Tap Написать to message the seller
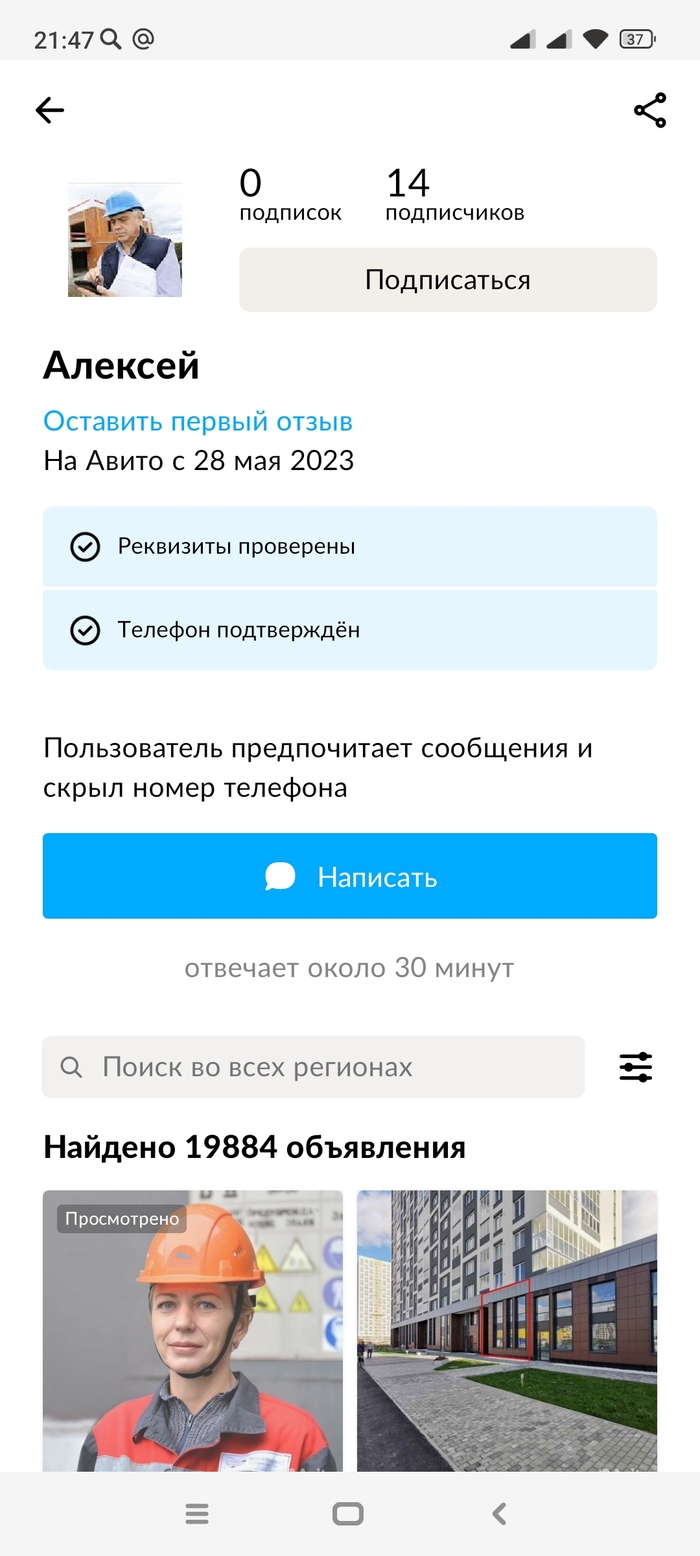 (x=350, y=876)
